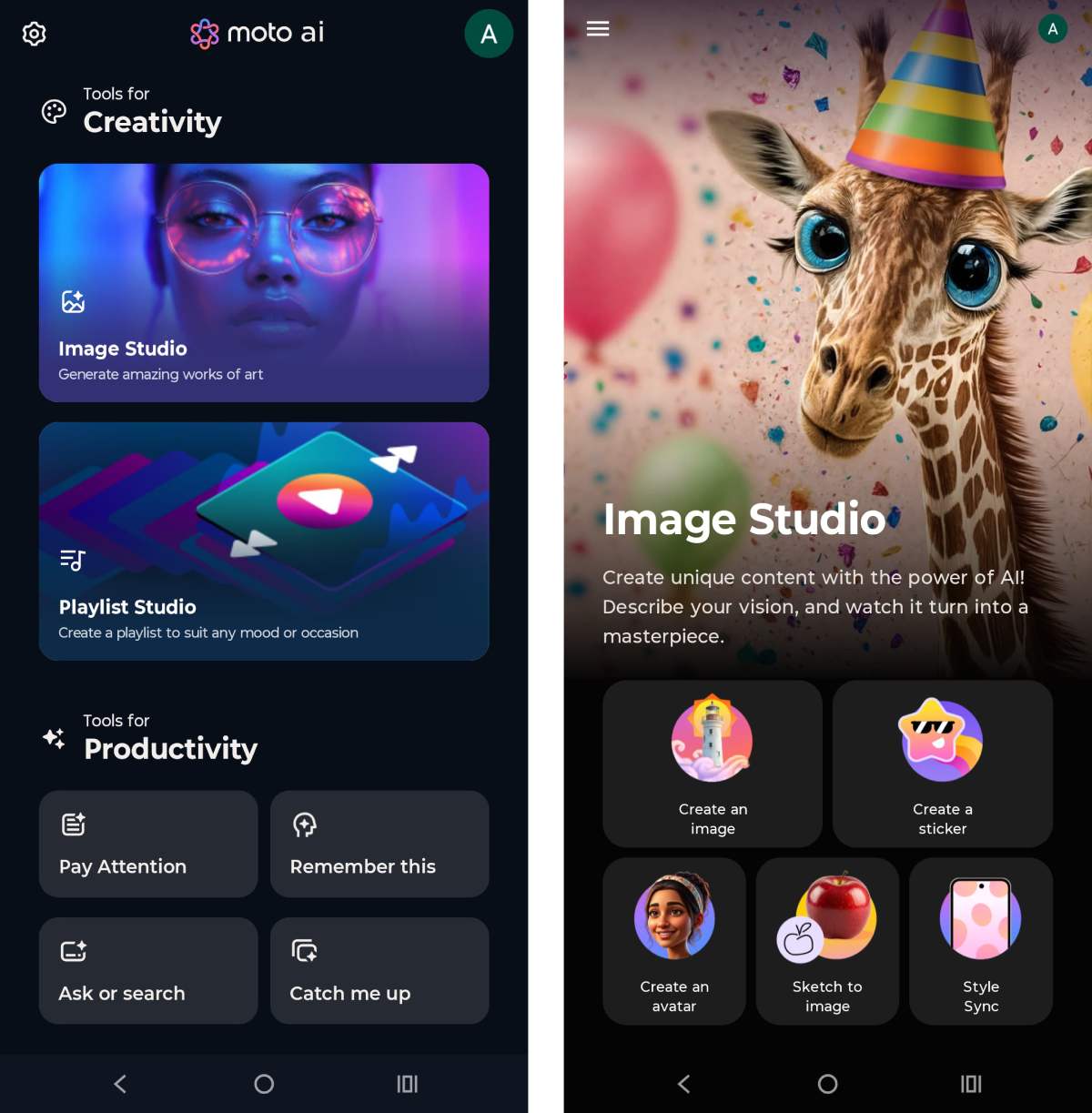Open Ask or search
Image resolution: width=1092 pixels, height=1113 pixels.
click(148, 970)
